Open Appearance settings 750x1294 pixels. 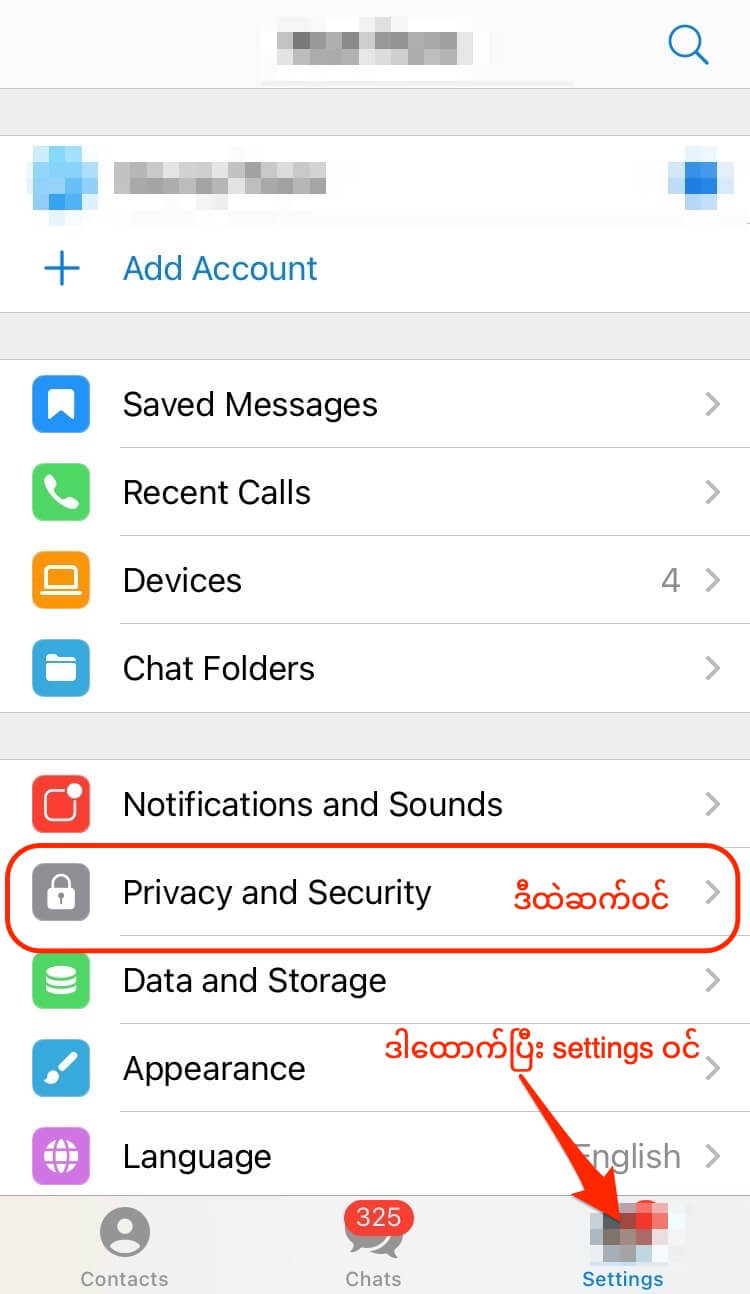click(x=214, y=1068)
